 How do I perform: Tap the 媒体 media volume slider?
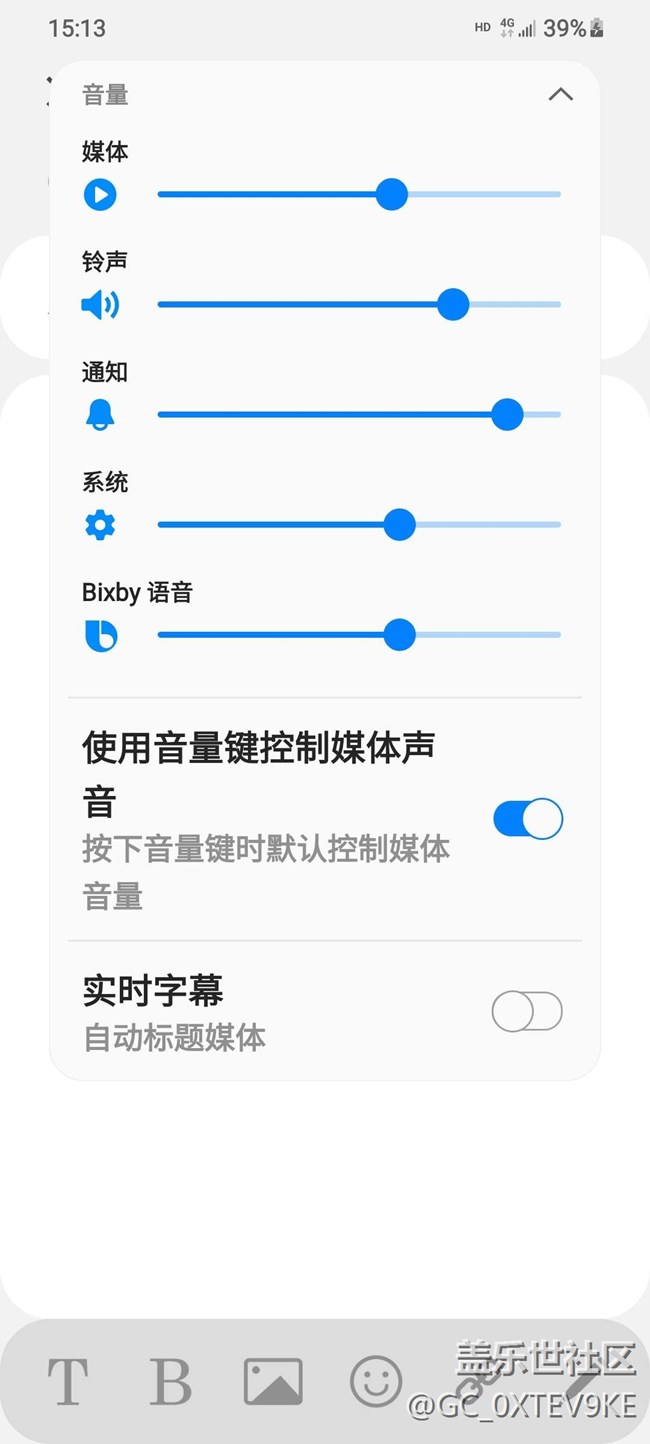point(359,194)
